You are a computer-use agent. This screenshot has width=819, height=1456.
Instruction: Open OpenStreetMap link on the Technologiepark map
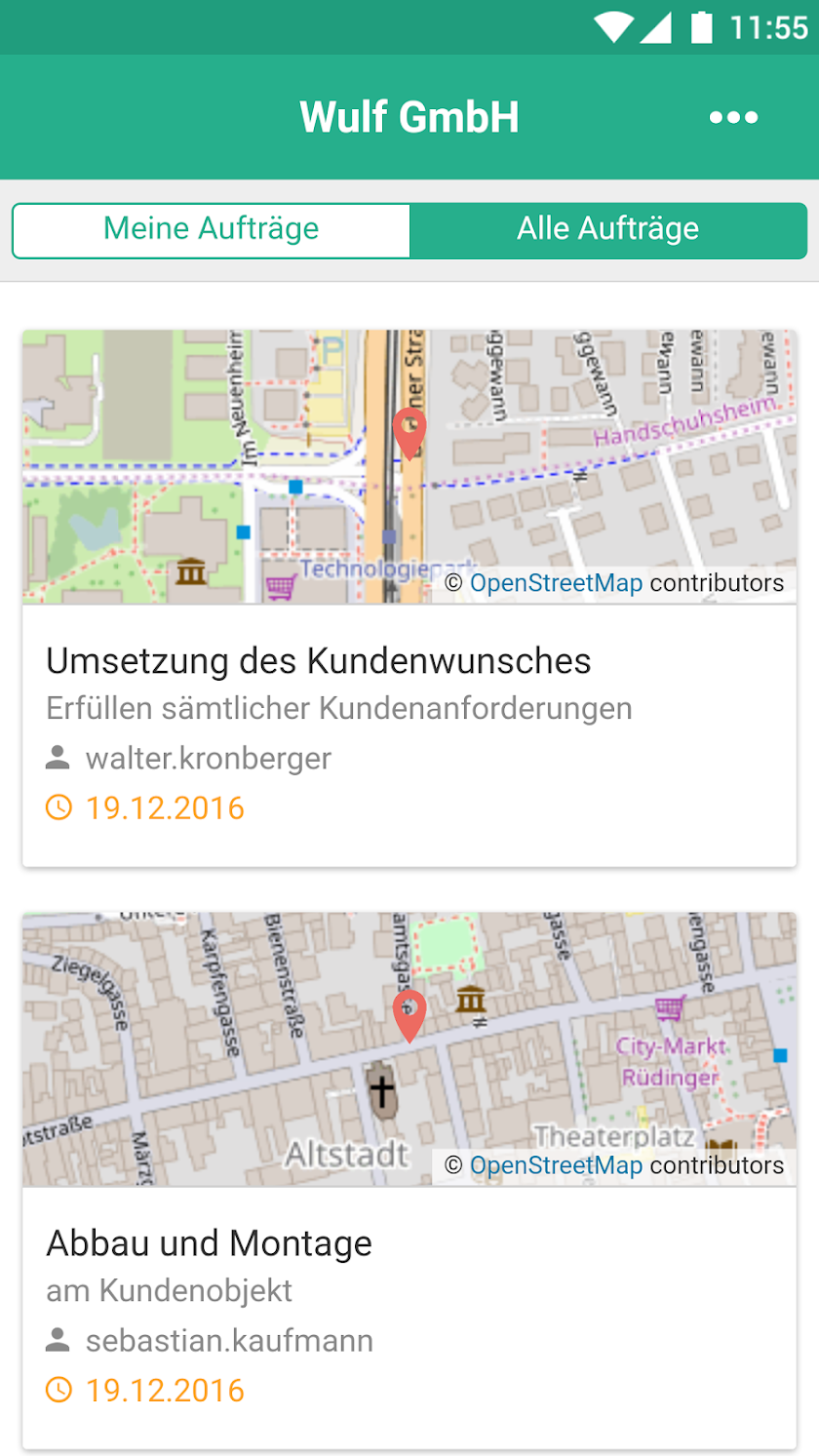tap(556, 583)
